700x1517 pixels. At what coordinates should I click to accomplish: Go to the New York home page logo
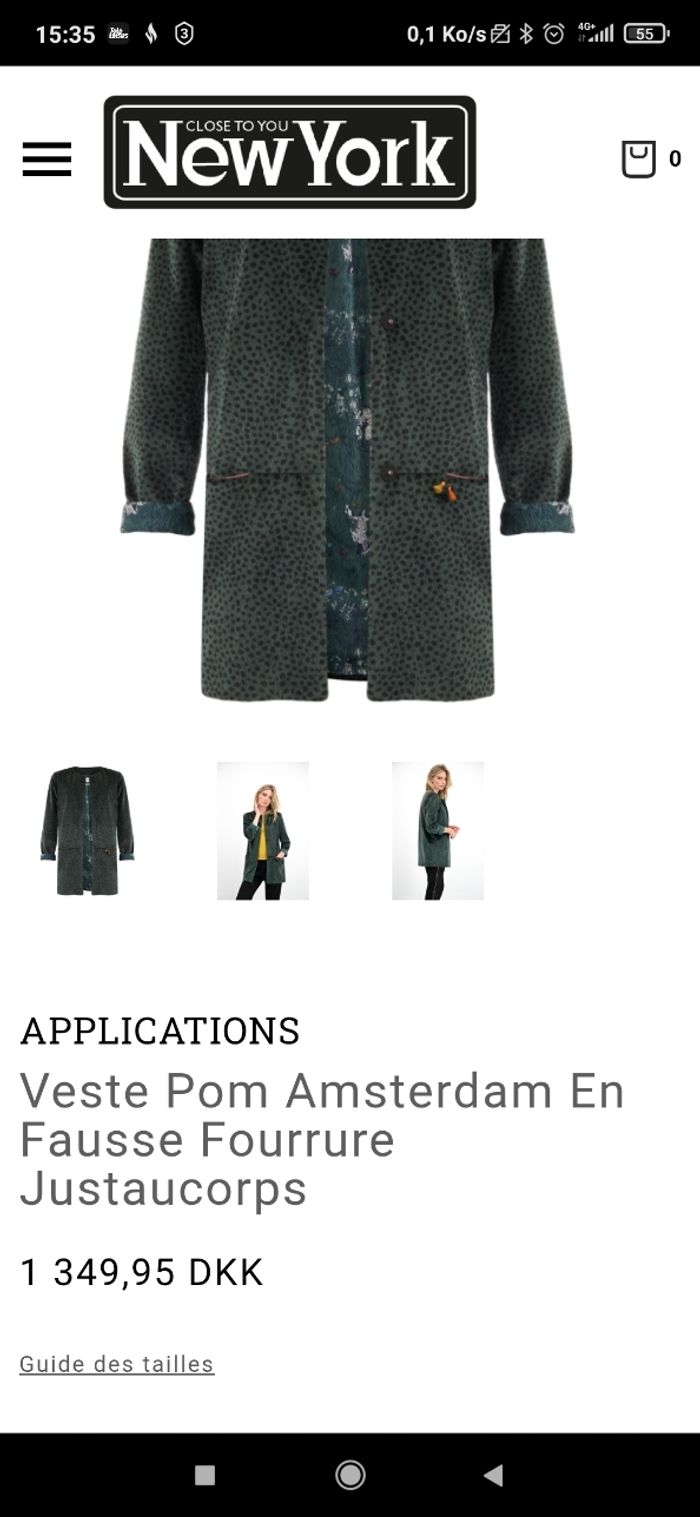pyautogui.click(x=289, y=152)
